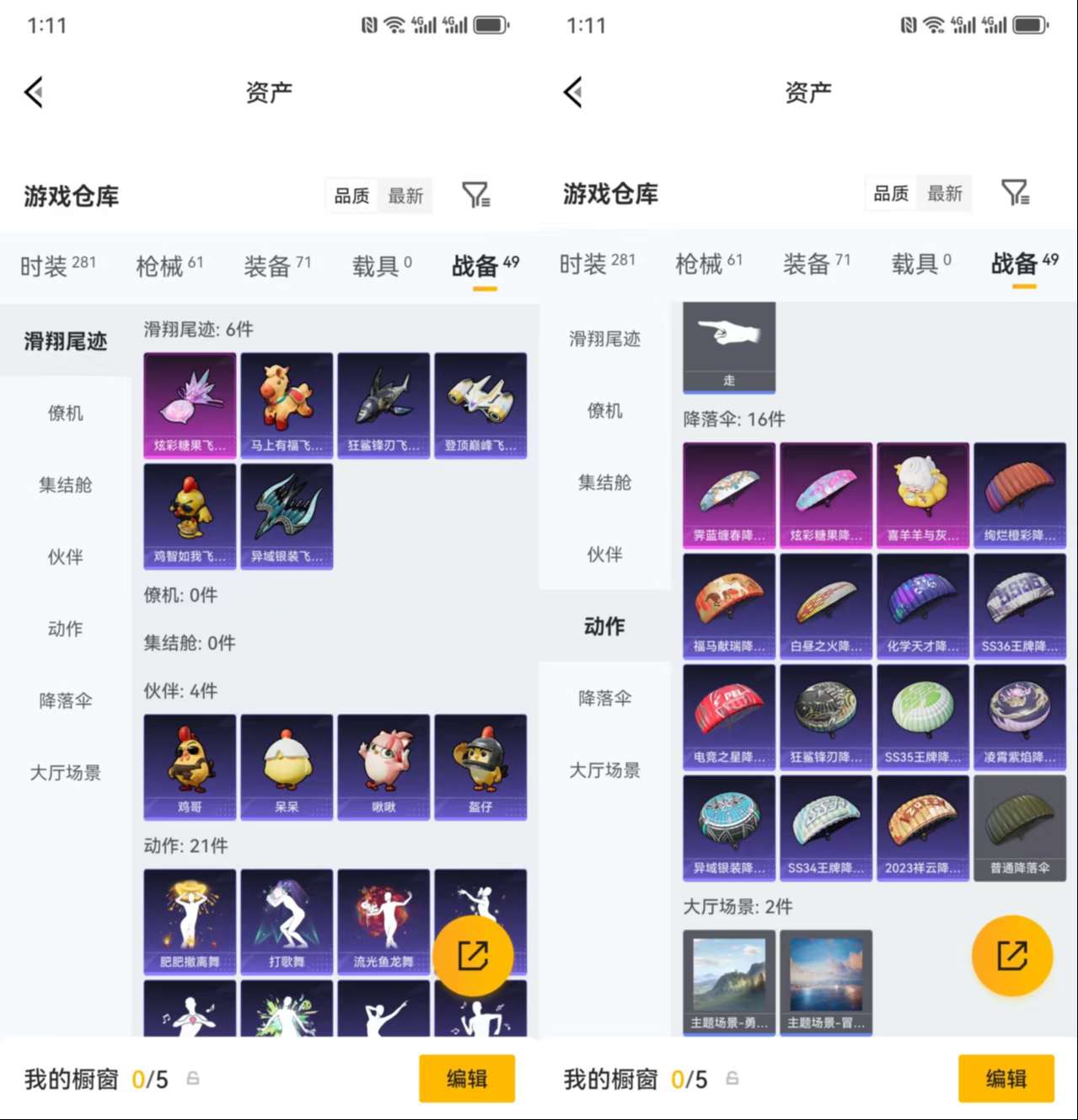Open the 普通降落伞 parachute item
Screen dimensions: 1078x1120
coord(1020,828)
